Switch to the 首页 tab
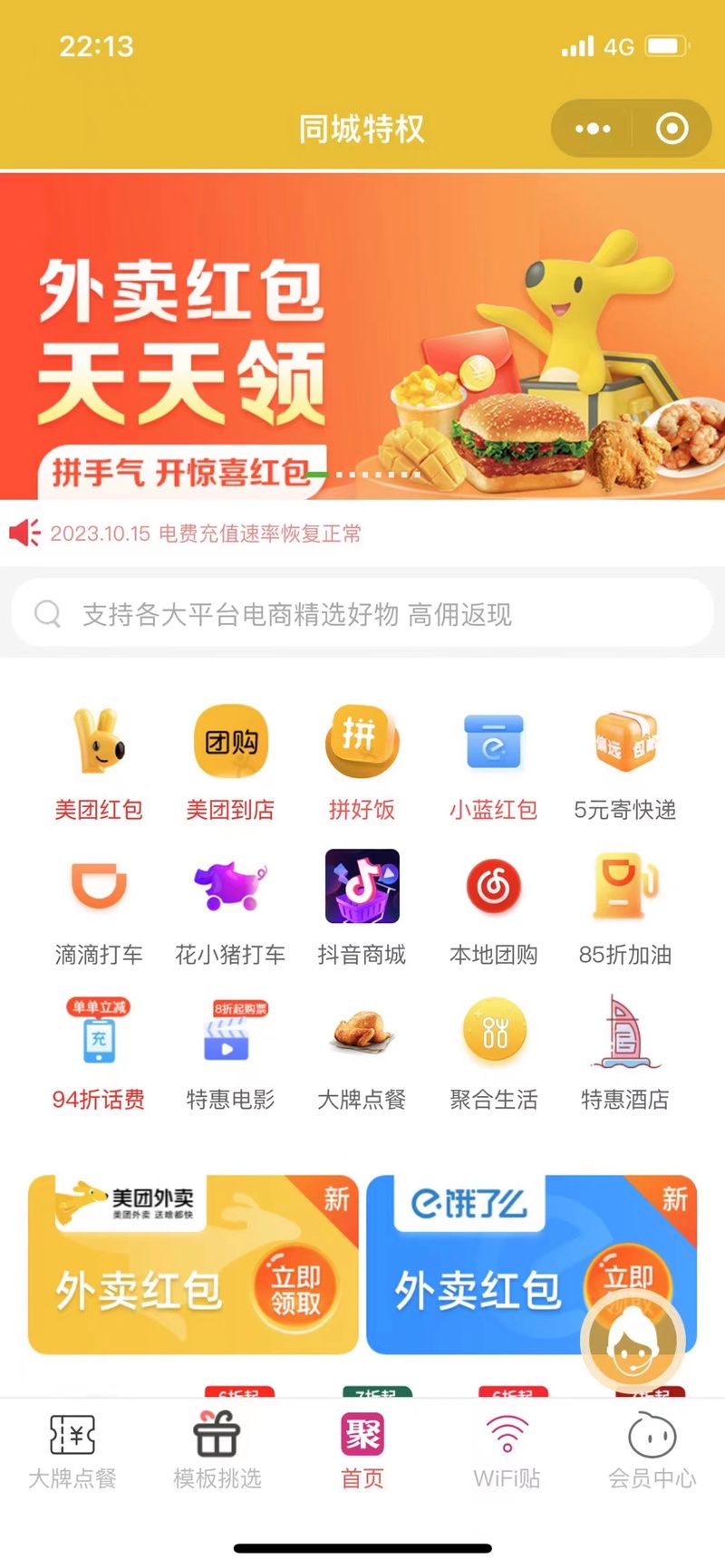Viewport: 725px width, 1568px height. click(x=361, y=1454)
